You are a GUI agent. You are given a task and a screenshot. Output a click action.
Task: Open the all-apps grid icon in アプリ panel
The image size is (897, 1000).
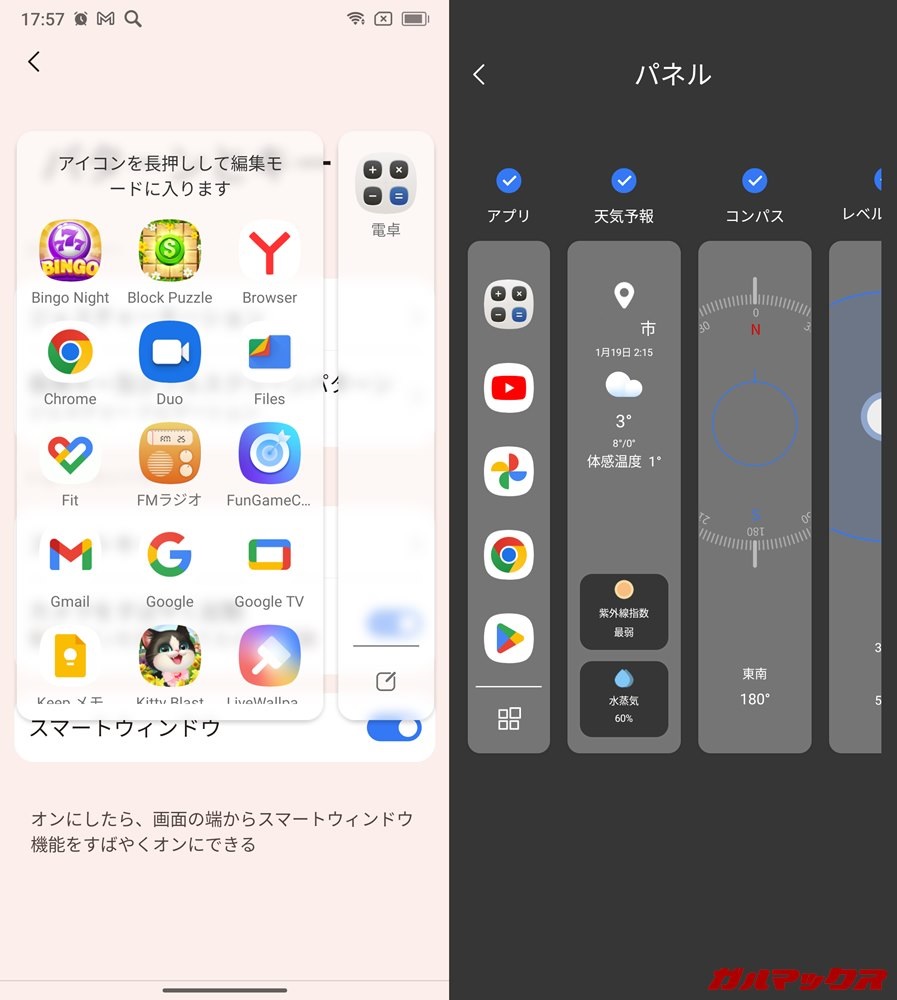(x=509, y=718)
